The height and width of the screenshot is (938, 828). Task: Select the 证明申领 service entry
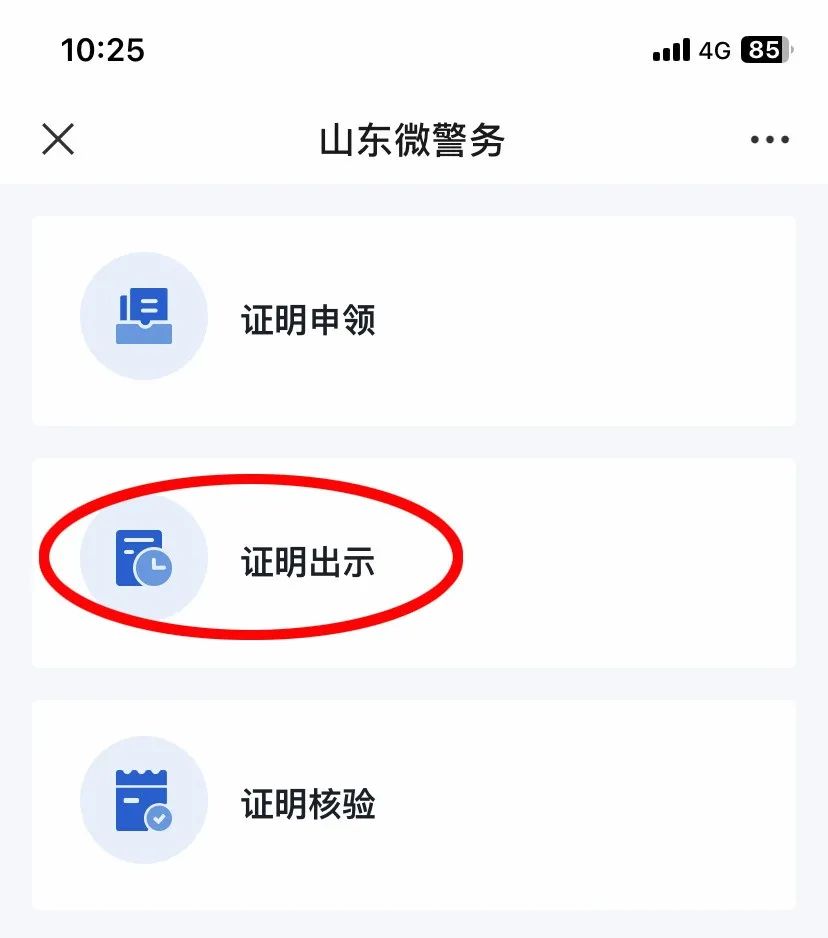307,320
